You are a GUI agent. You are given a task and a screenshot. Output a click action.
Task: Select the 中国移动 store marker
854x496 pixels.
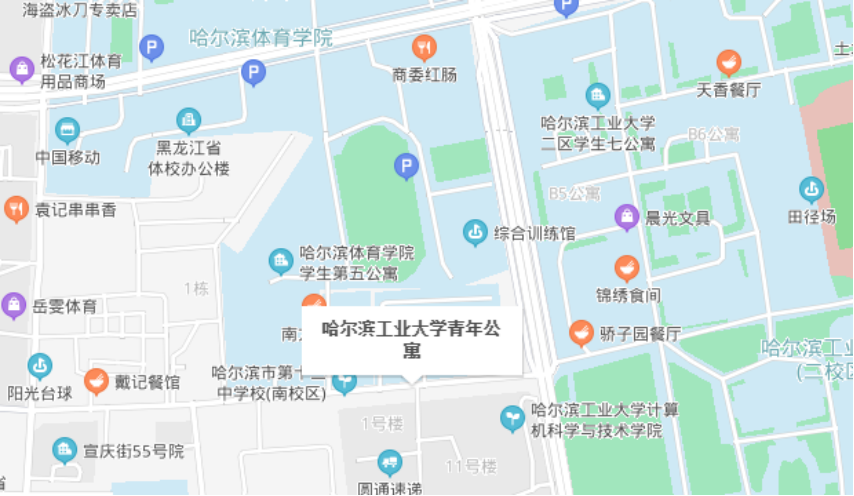pos(67,130)
